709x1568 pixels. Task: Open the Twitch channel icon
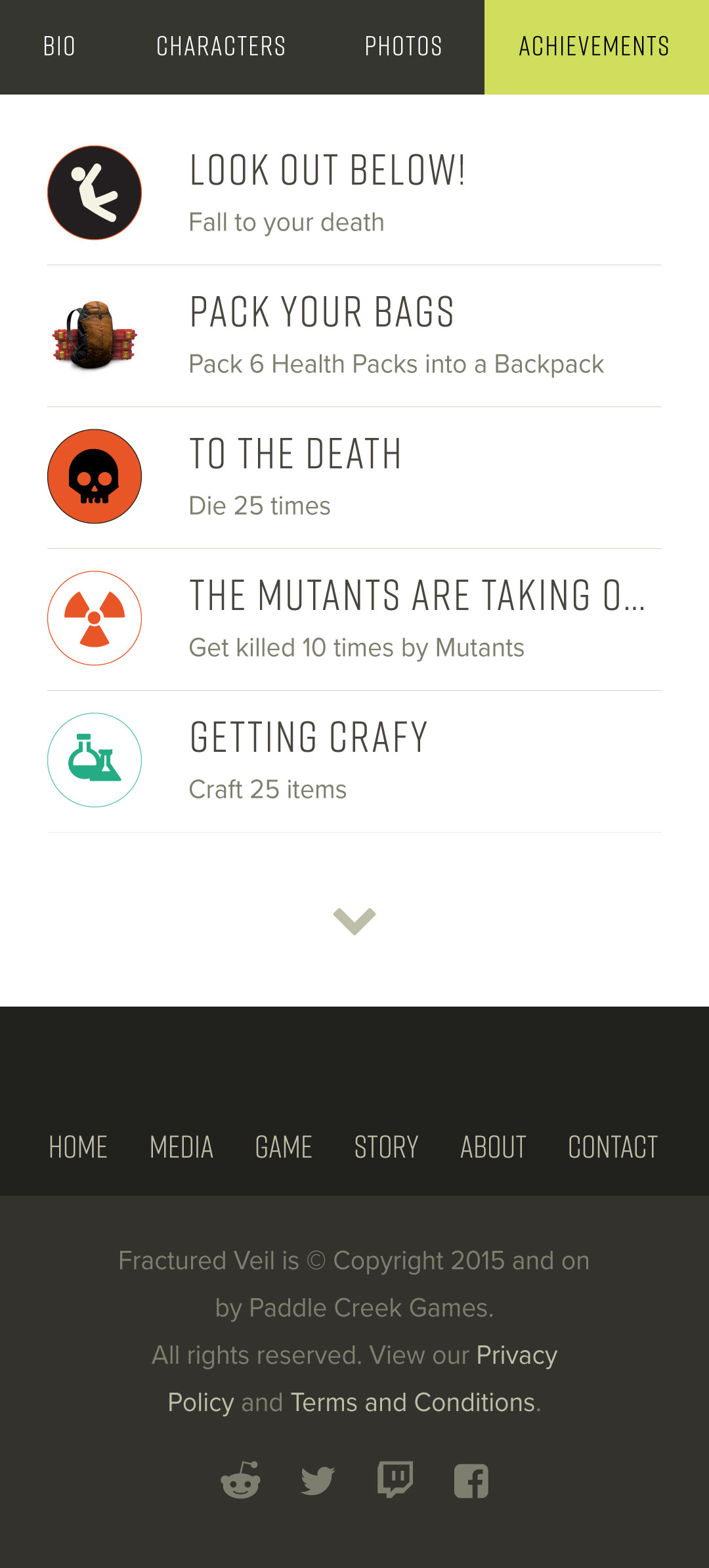(395, 1481)
